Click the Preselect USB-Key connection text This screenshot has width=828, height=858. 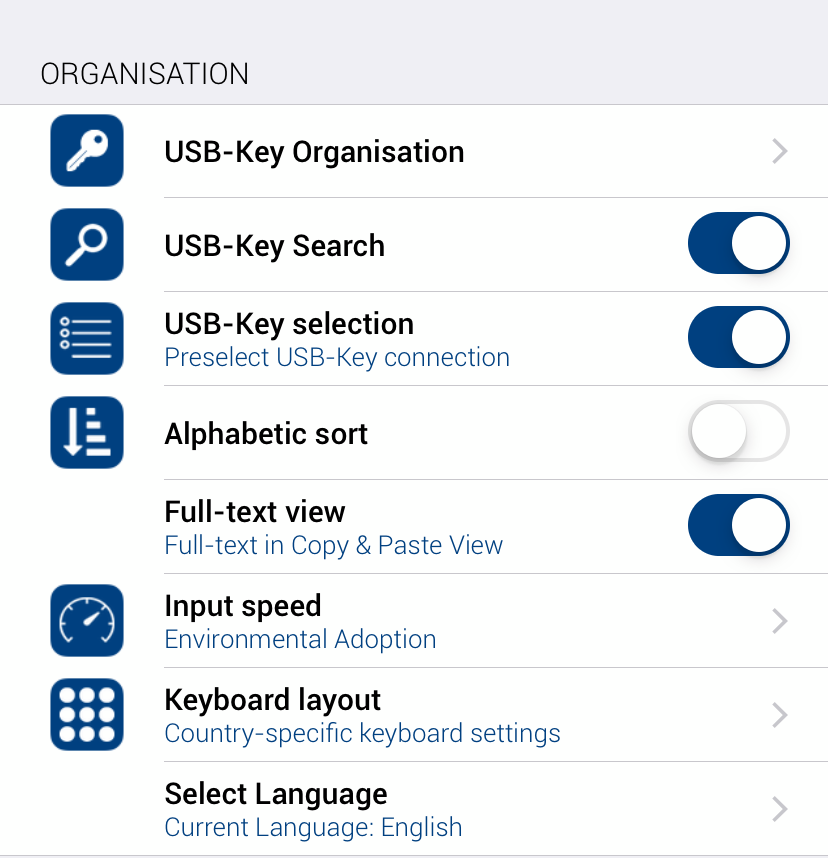337,357
